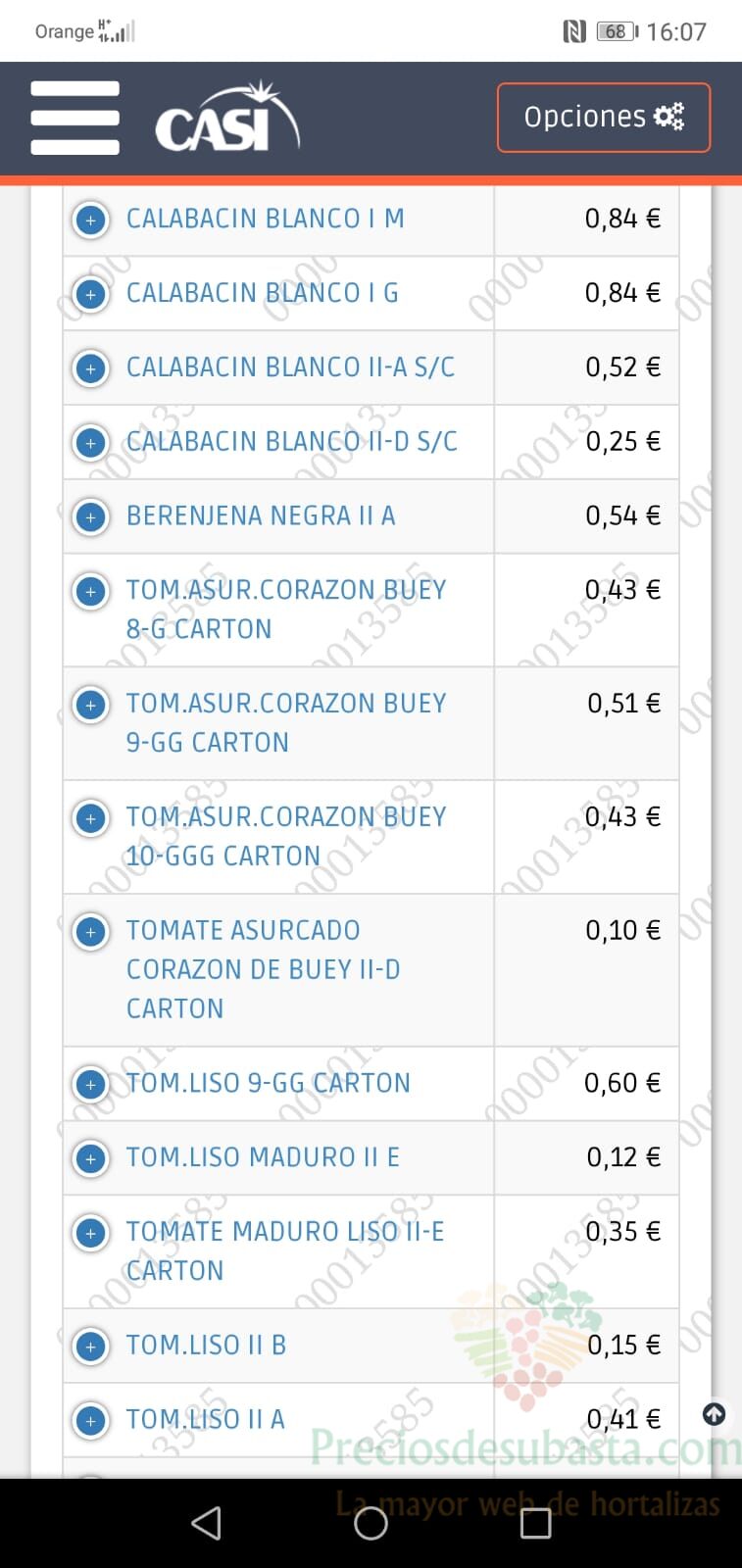The height and width of the screenshot is (1568, 742).
Task: Expand CALABACIN BLANCO II-A S/C details
Action: click(x=91, y=368)
